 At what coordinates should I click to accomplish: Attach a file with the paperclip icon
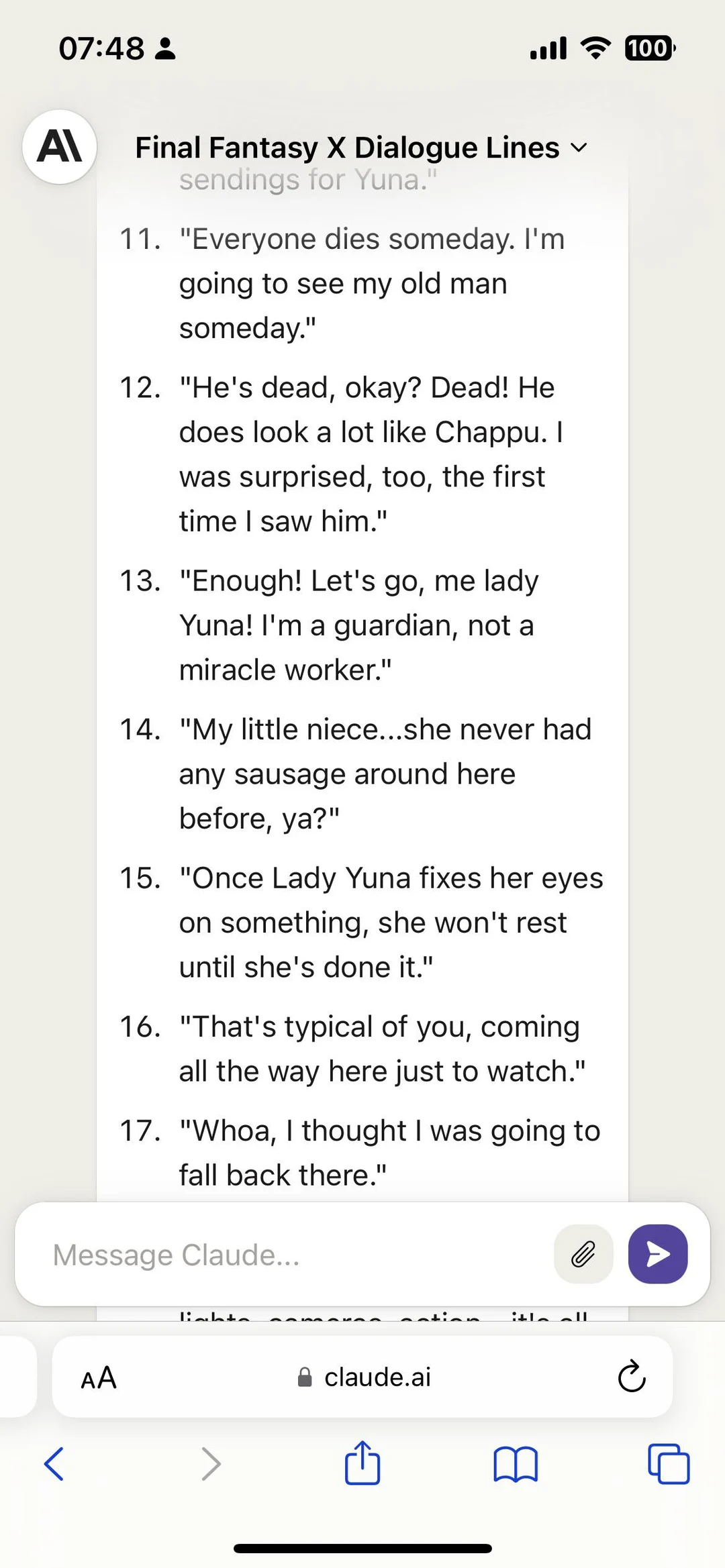(x=583, y=1254)
